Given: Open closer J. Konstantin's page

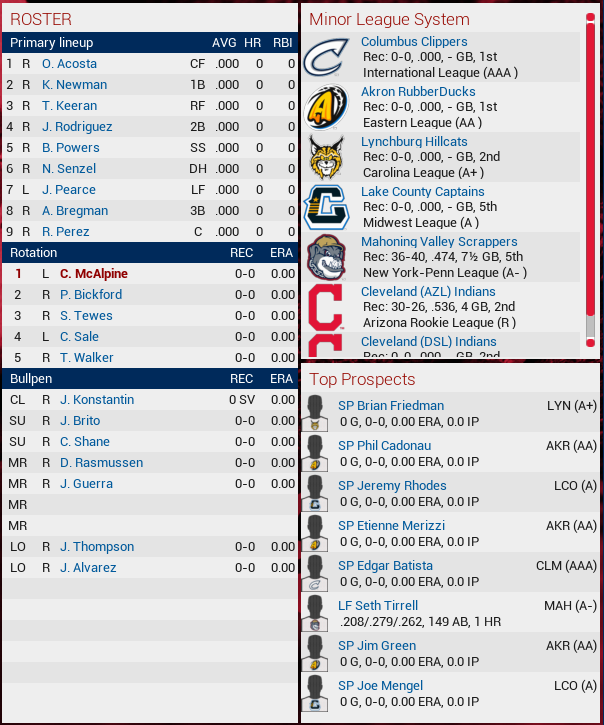Looking at the screenshot, I should [97, 400].
